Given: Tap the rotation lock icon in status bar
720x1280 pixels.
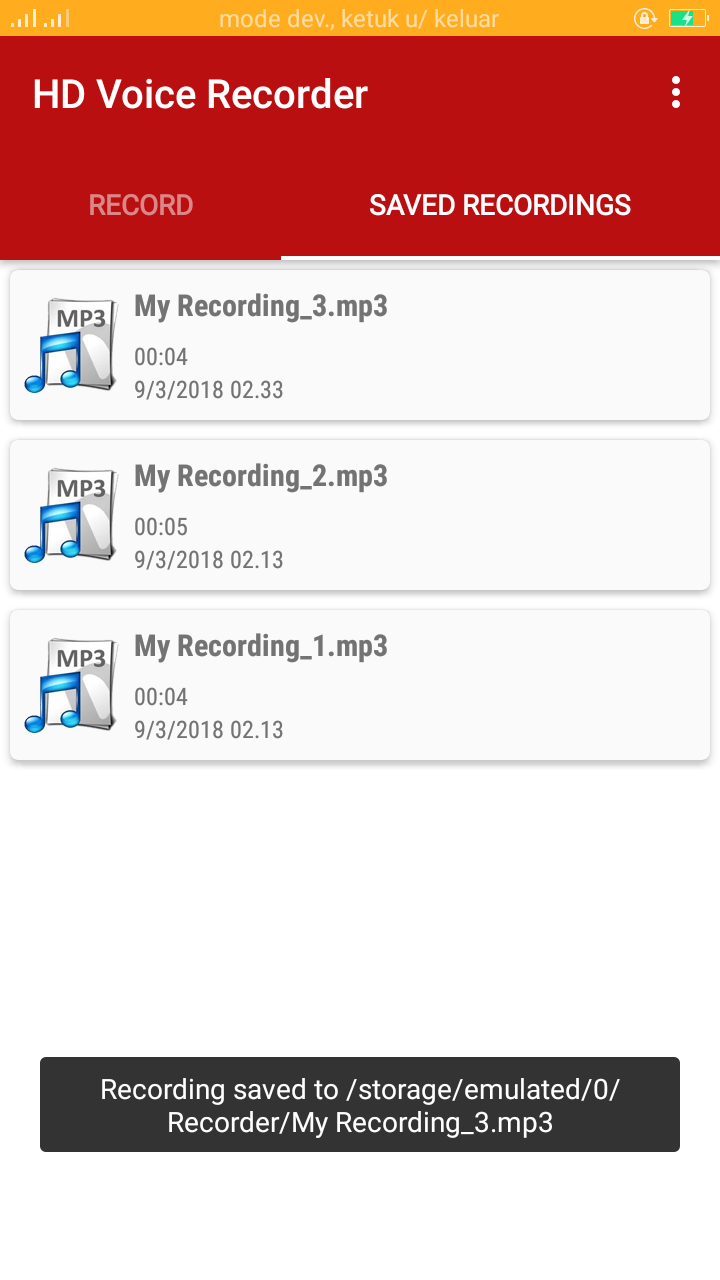Looking at the screenshot, I should [645, 18].
